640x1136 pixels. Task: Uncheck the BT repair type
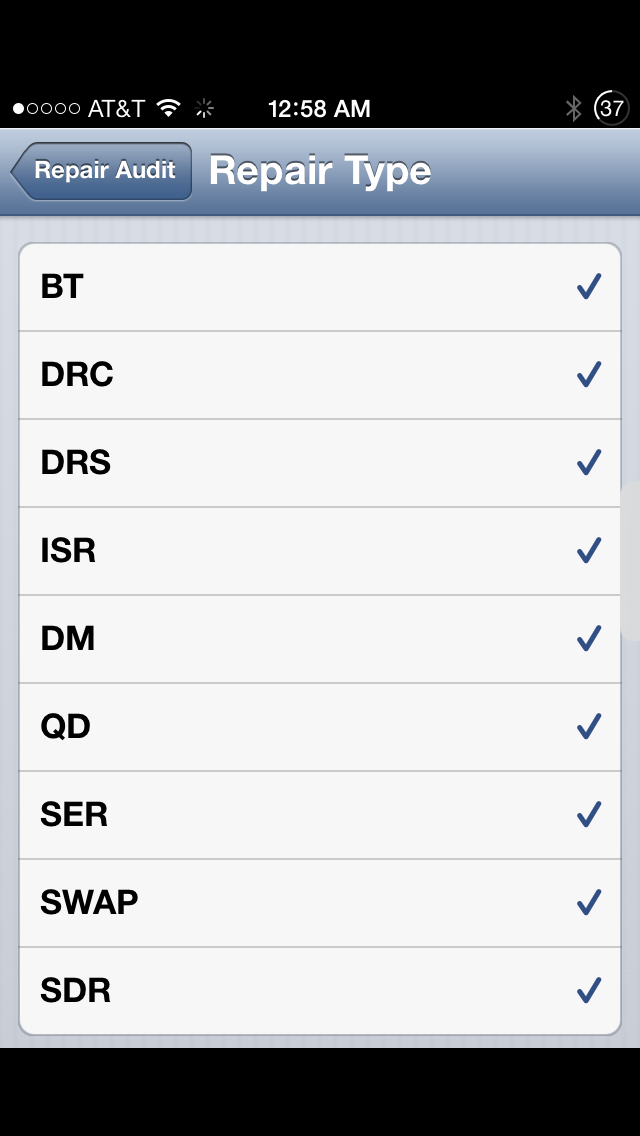point(320,287)
